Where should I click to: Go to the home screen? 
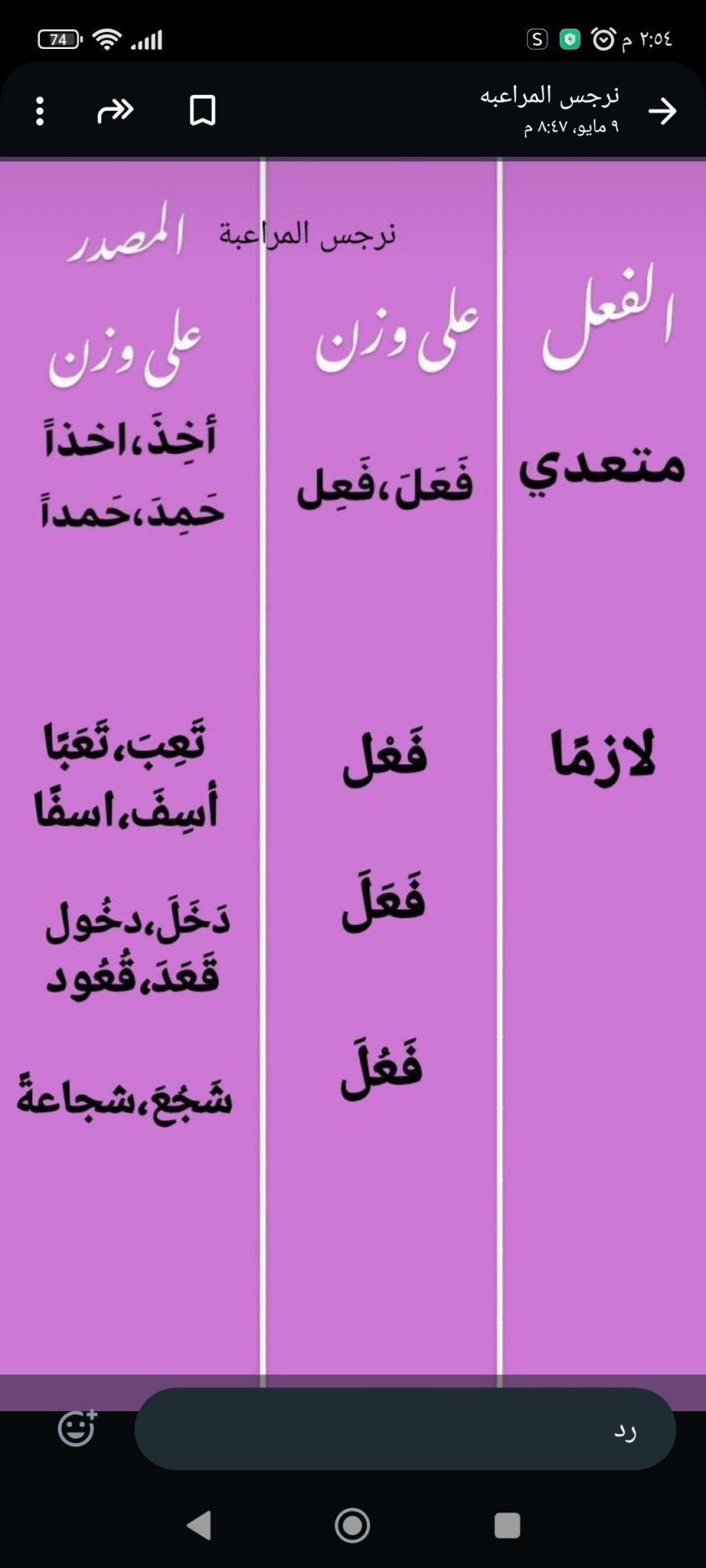click(352, 1525)
